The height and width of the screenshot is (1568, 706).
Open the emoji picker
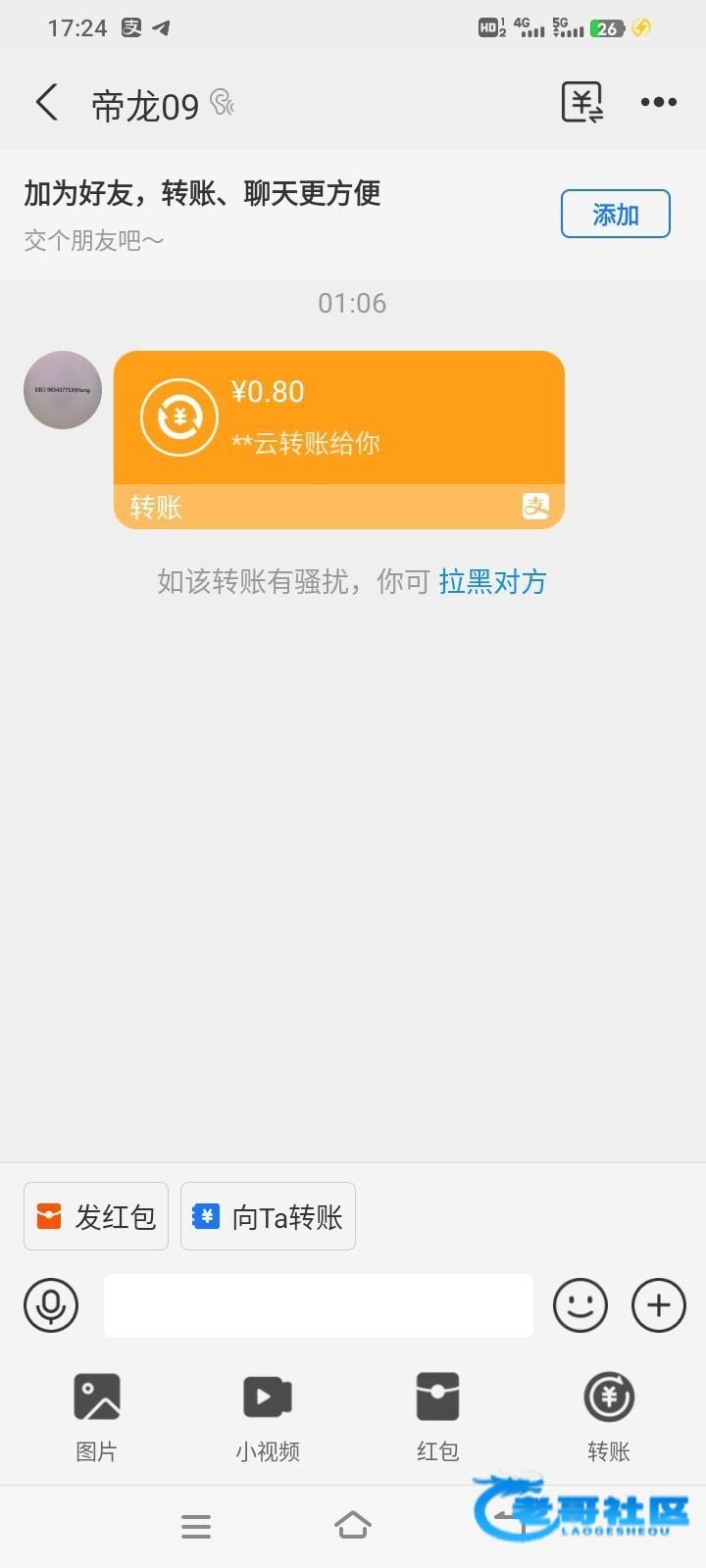pos(580,1305)
